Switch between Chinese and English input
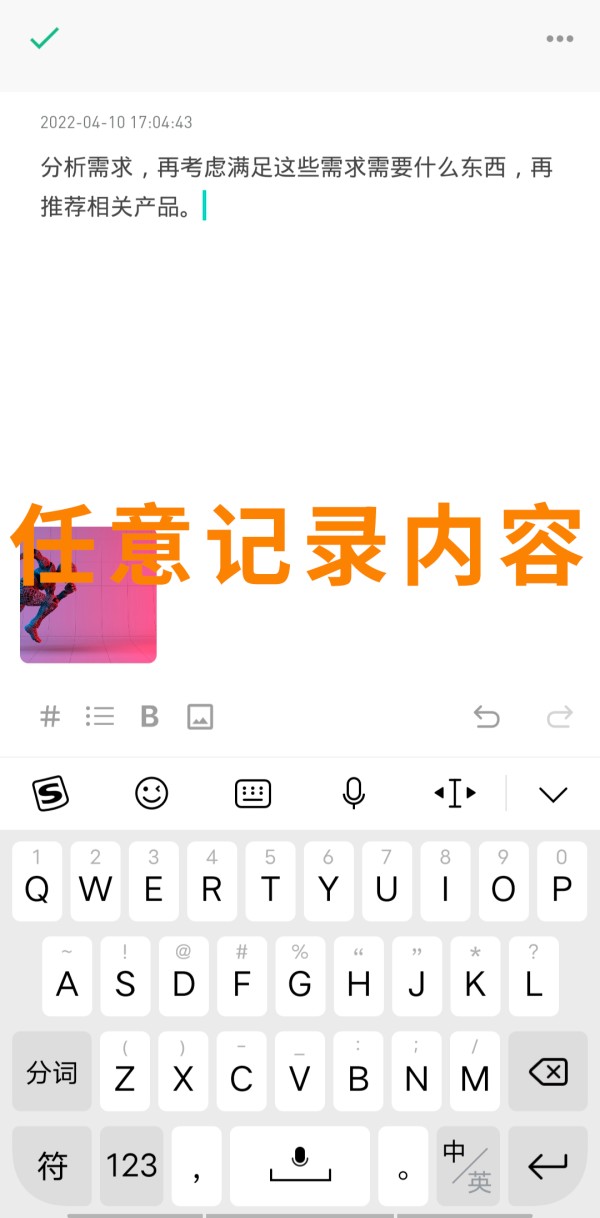This screenshot has height=1218, width=600. [x=468, y=1165]
